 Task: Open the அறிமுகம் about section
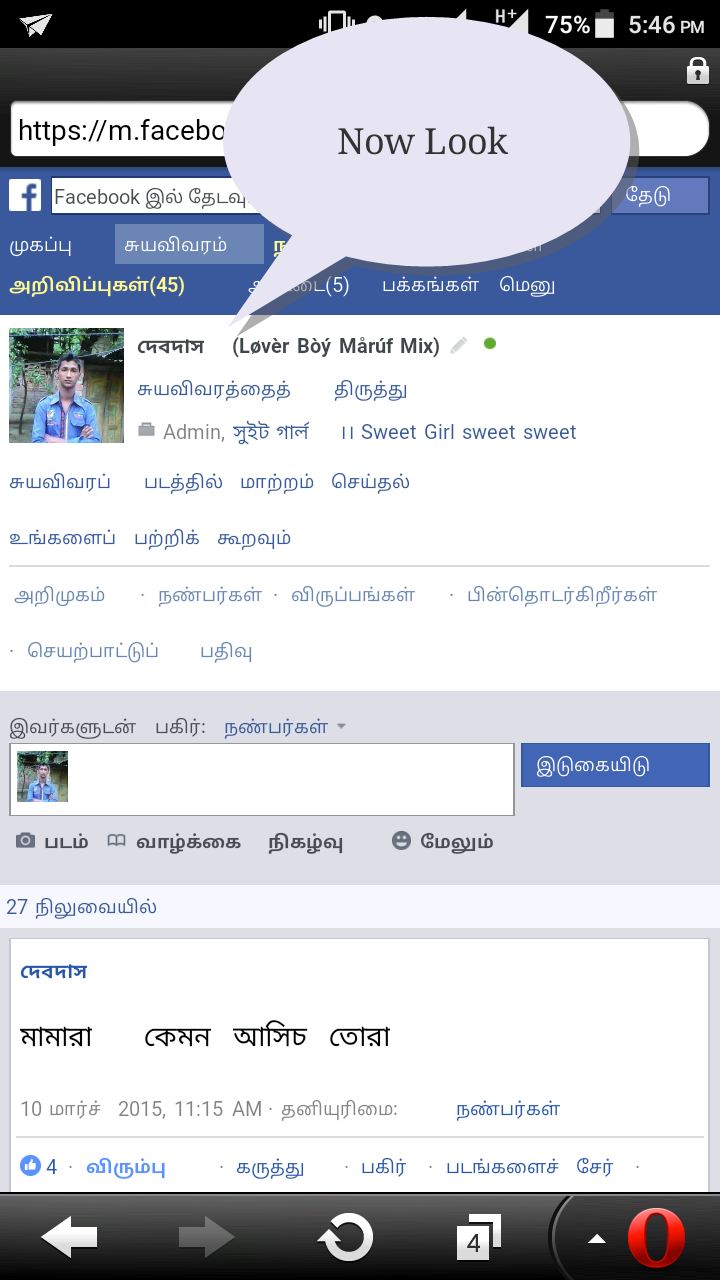pos(60,595)
